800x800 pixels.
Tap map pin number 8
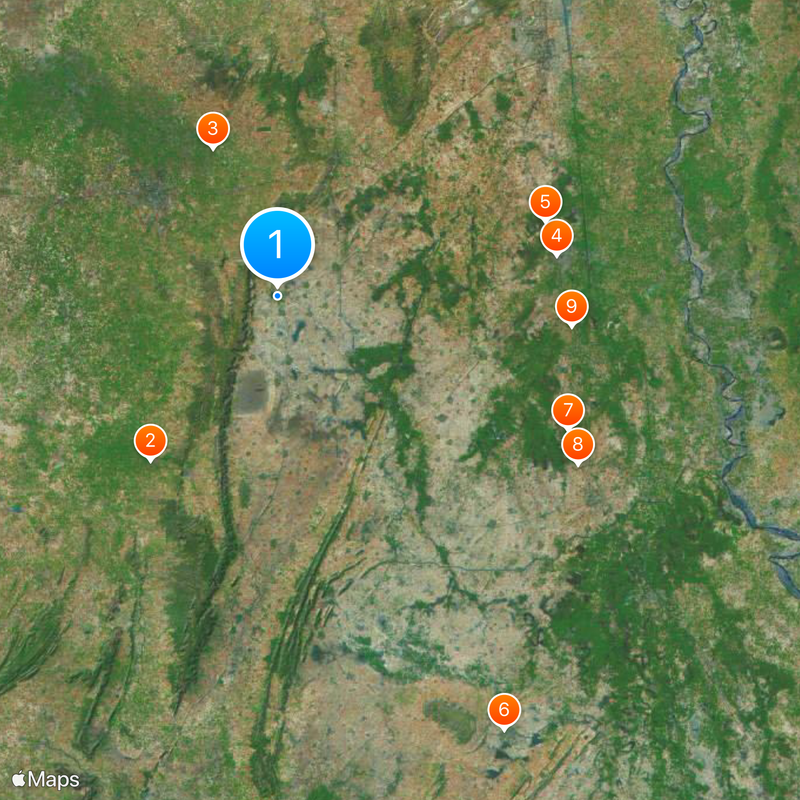578,444
